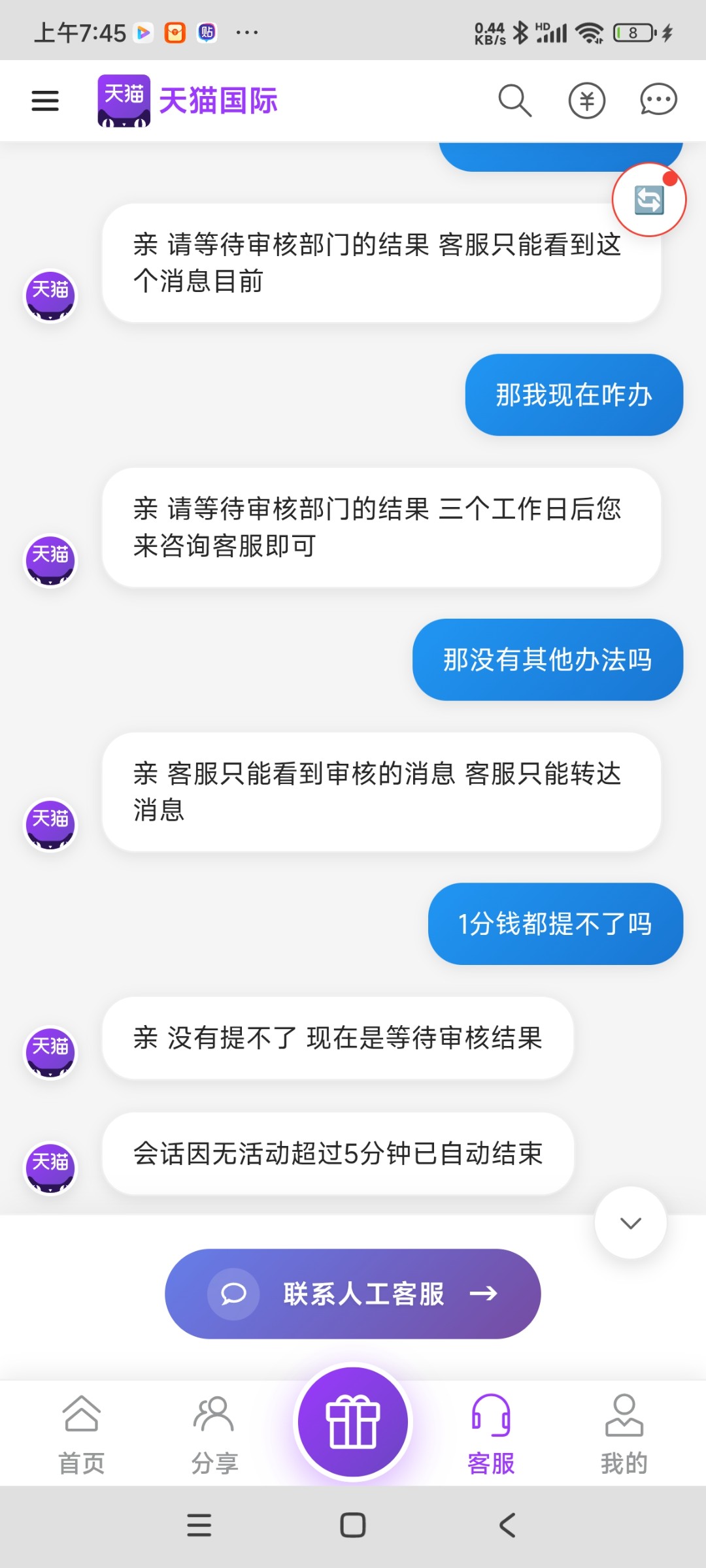Open the yuan wallet icon
This screenshot has height=1568, width=706.
tap(586, 101)
